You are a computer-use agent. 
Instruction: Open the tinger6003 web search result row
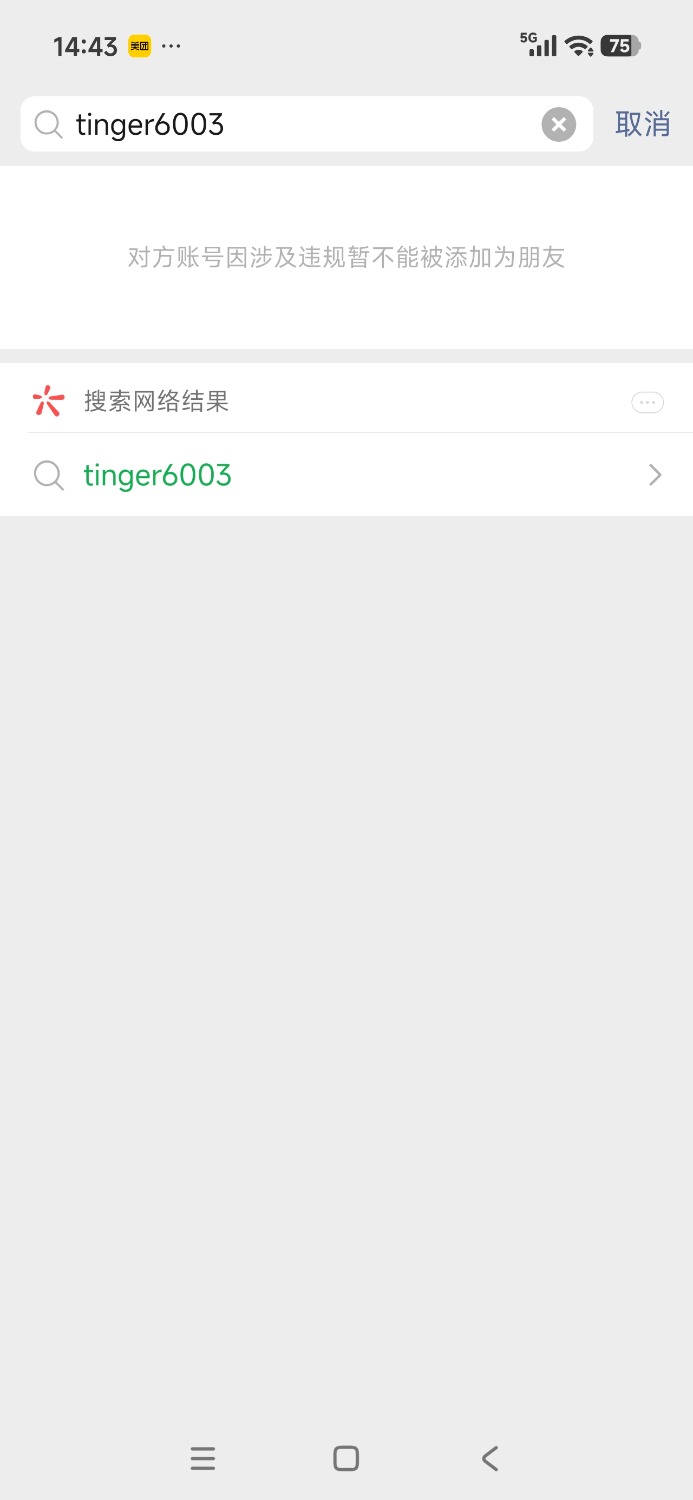click(x=346, y=475)
